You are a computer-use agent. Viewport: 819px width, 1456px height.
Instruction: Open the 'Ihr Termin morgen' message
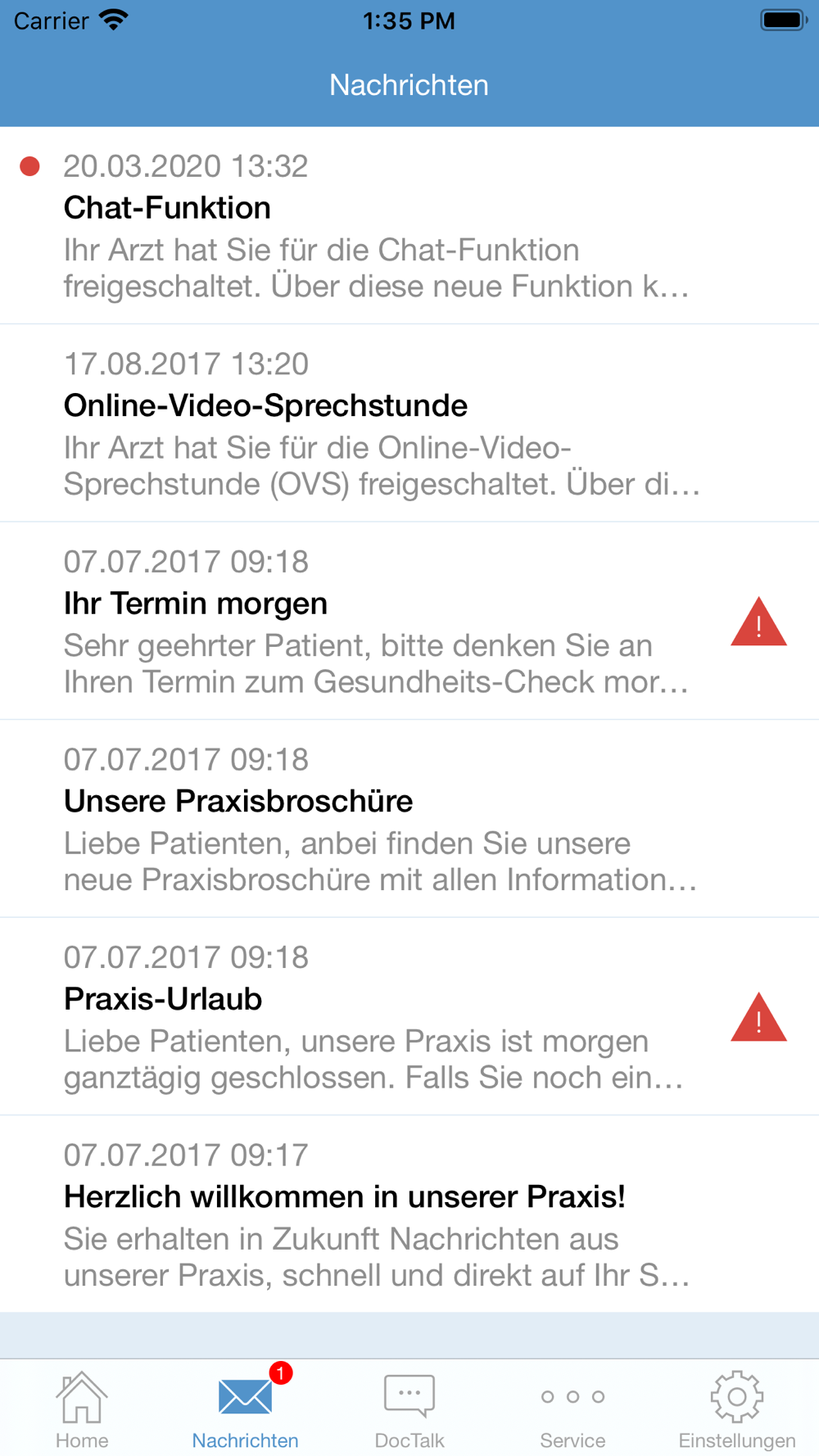click(377, 622)
